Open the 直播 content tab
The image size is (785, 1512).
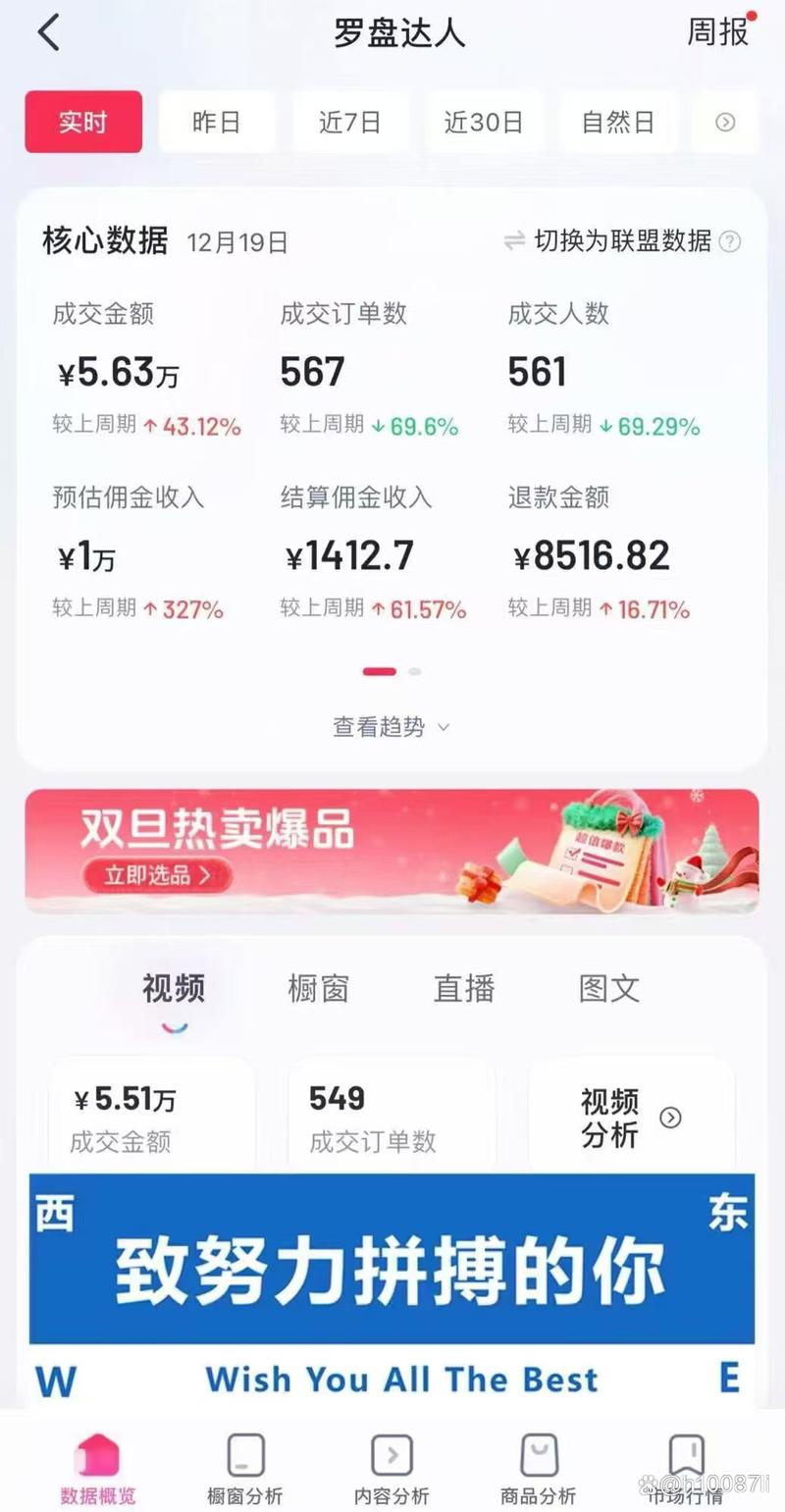click(464, 989)
